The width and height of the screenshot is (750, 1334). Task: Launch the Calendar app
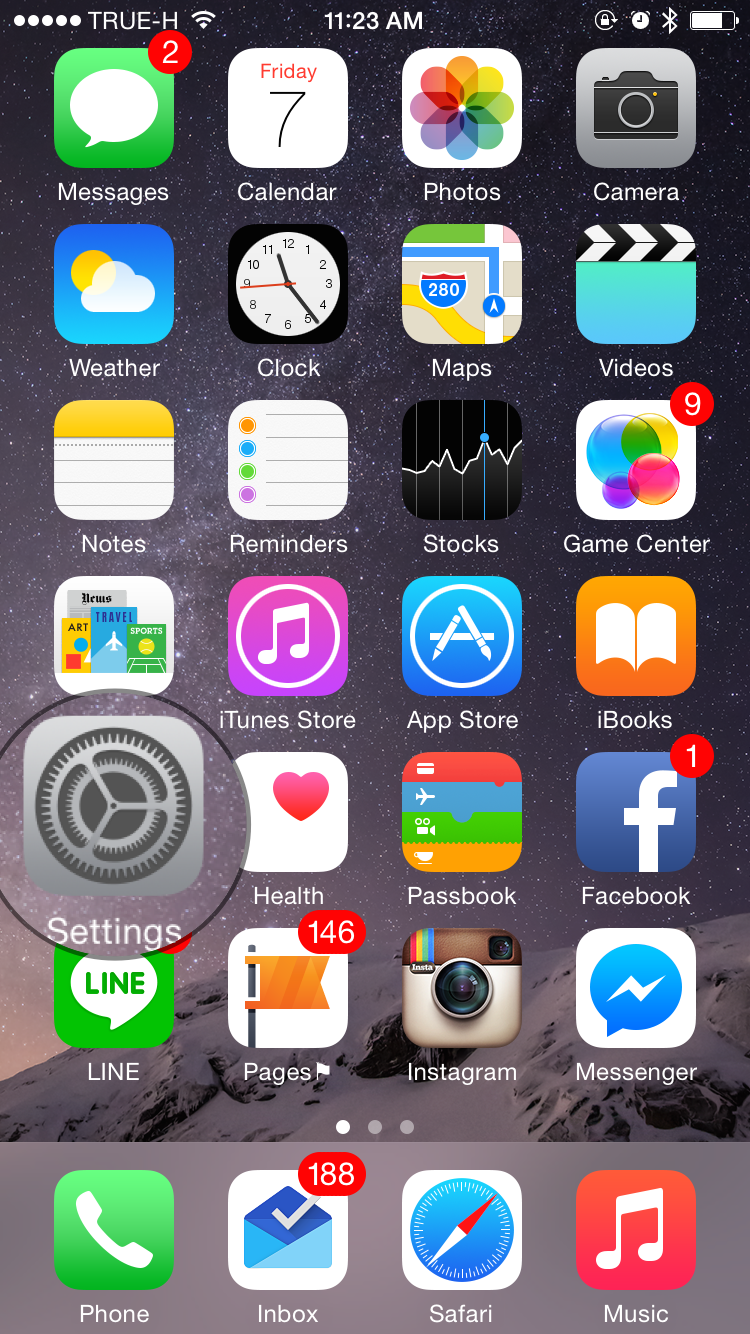pyautogui.click(x=288, y=108)
